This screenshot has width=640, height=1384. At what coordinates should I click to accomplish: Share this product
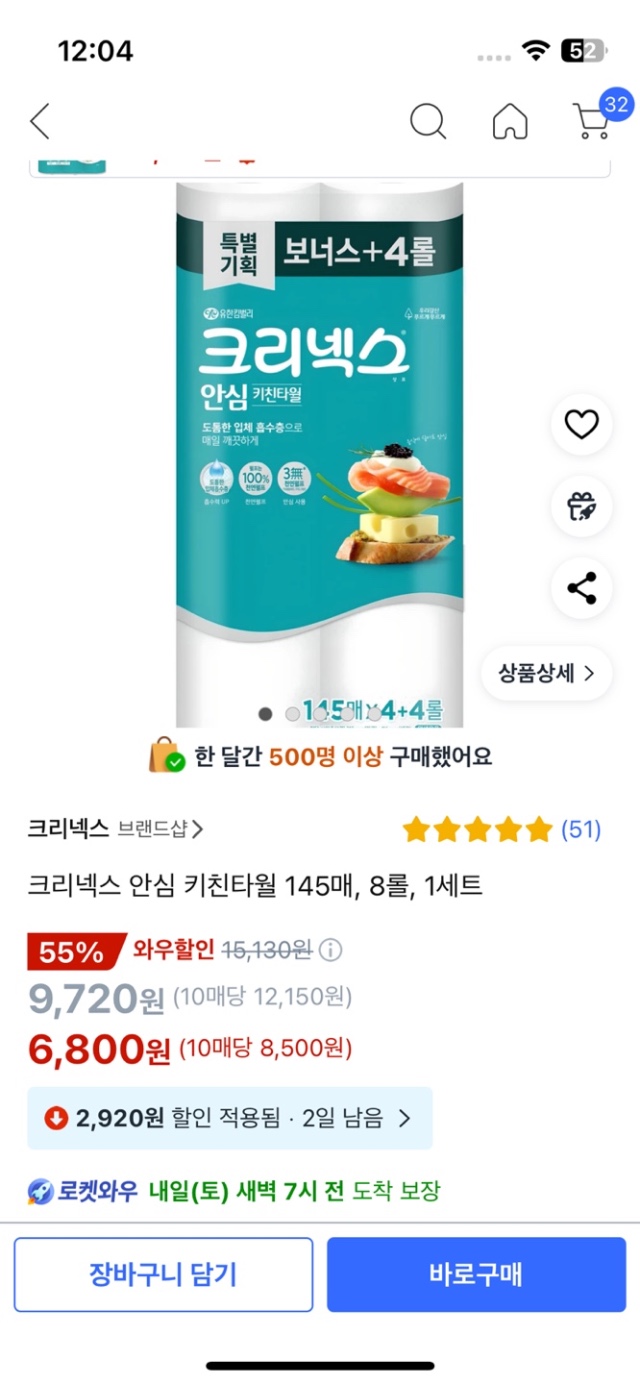581,588
